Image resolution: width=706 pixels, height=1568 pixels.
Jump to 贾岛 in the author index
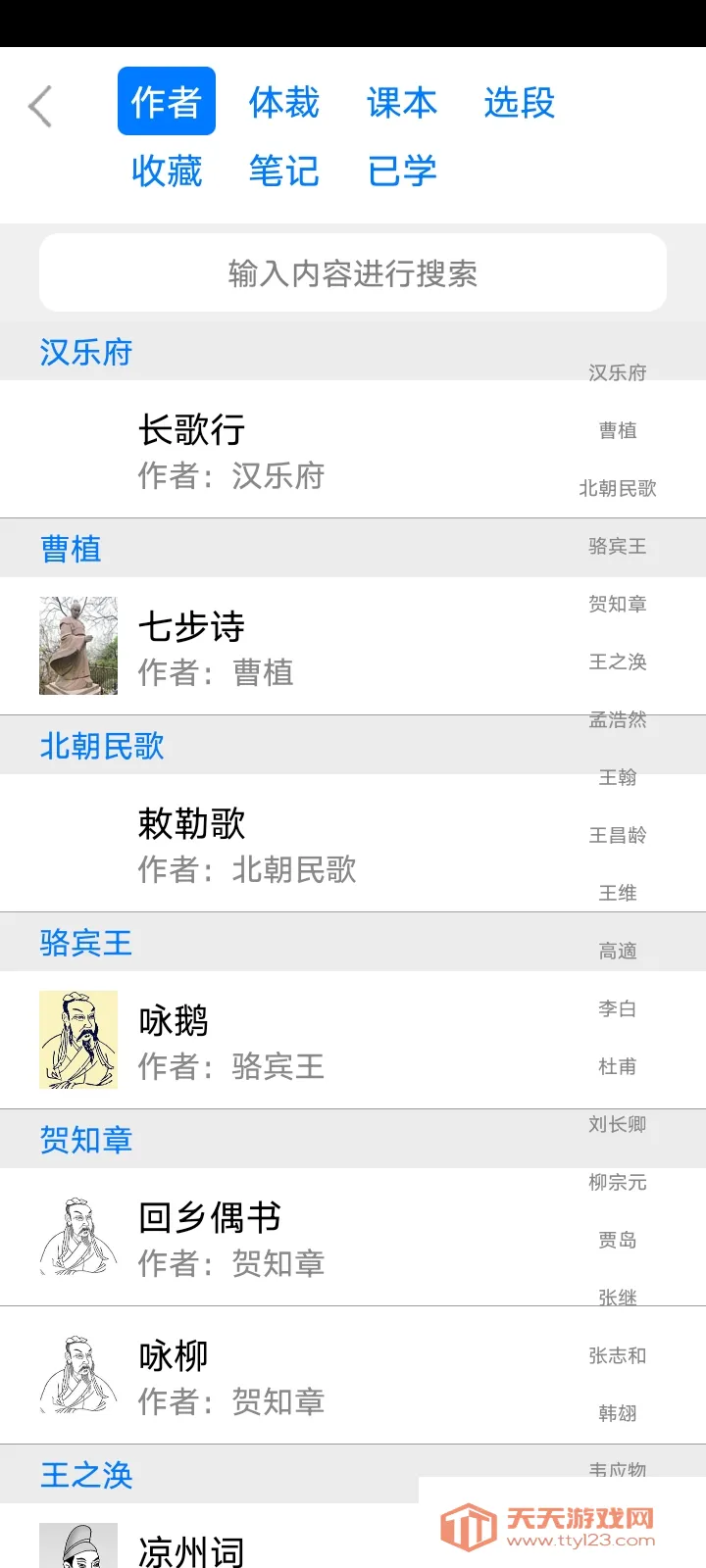pyautogui.click(x=618, y=1240)
